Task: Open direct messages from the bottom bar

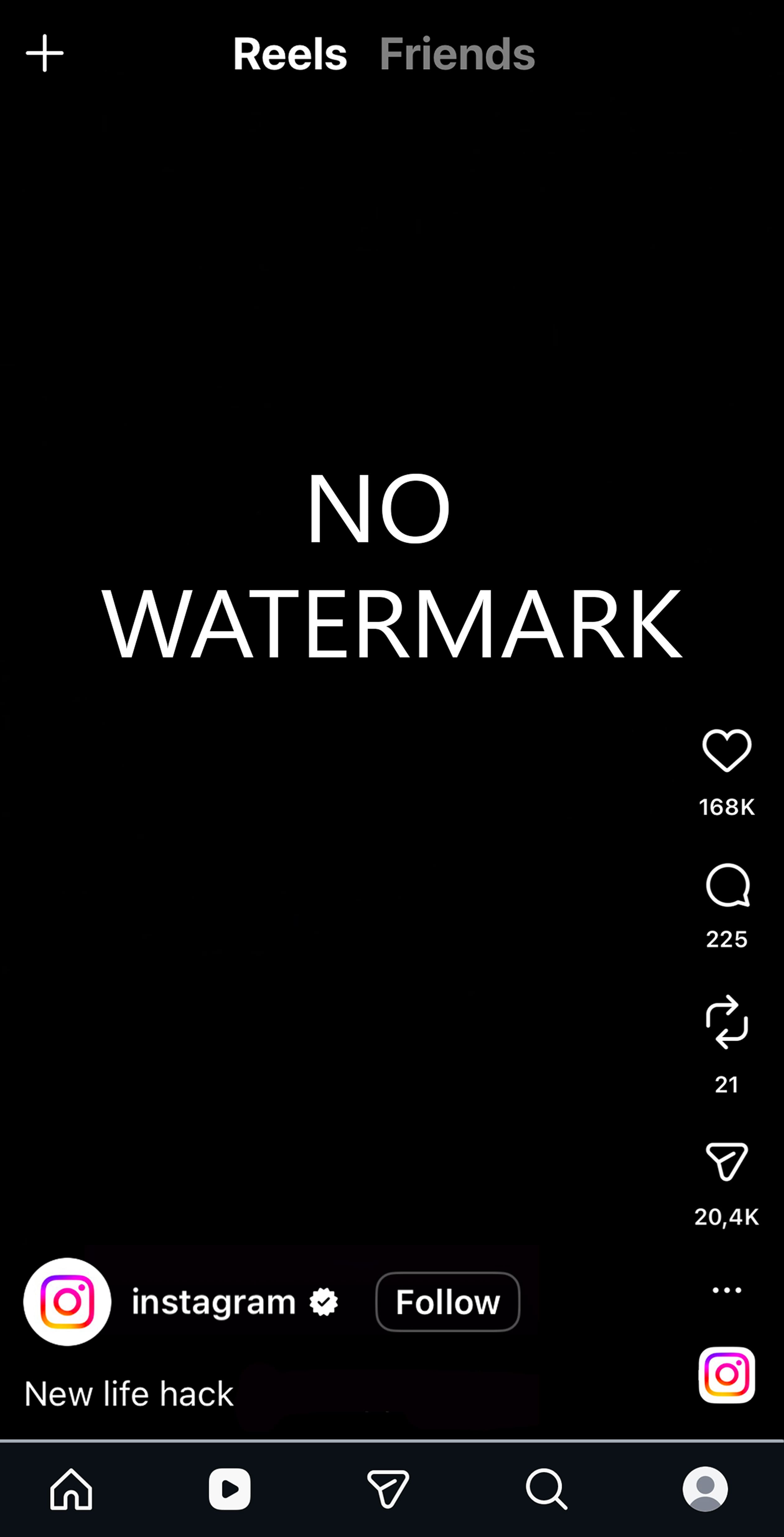Action: (388, 1489)
